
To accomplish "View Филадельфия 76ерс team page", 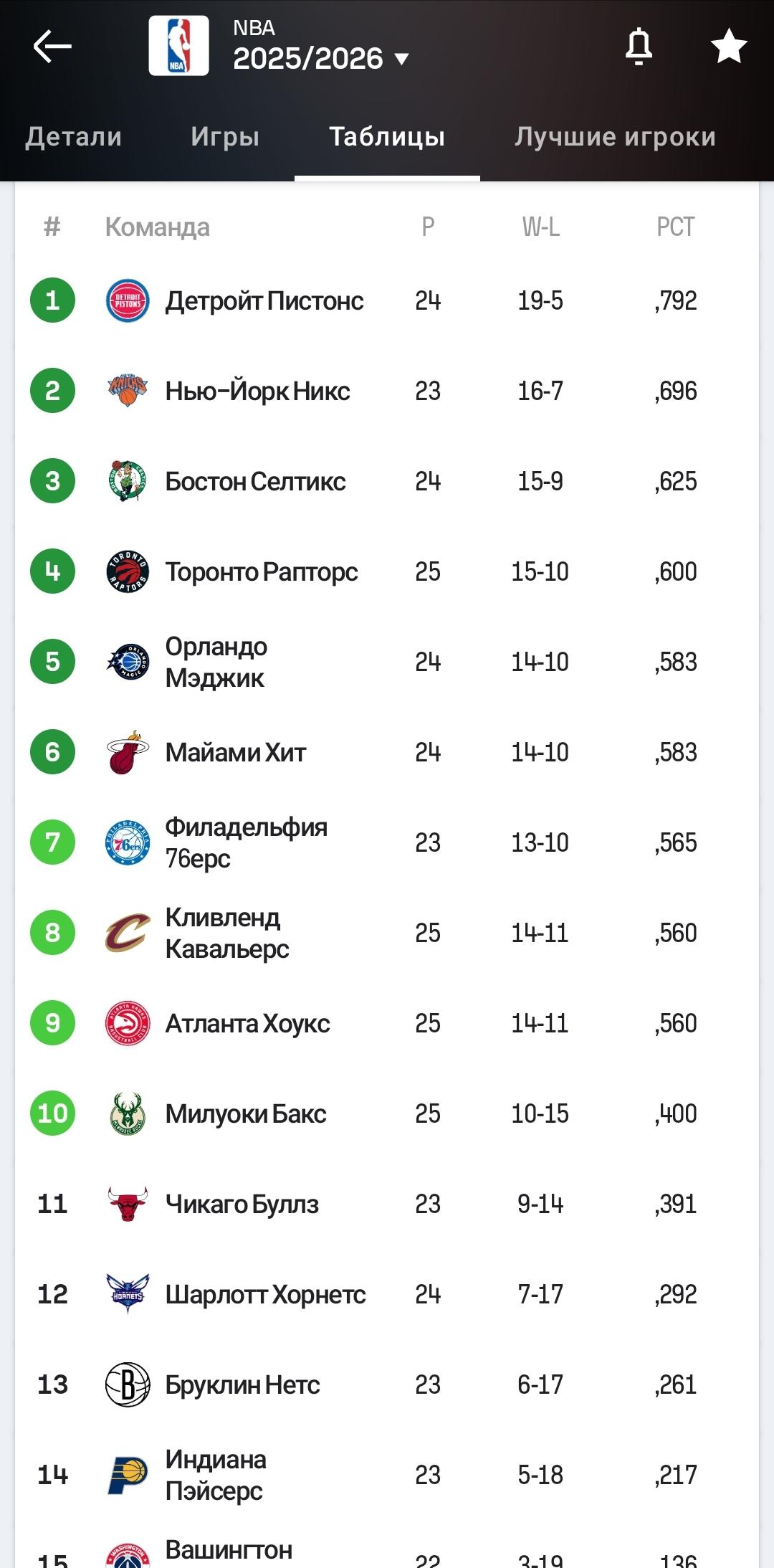I will (246, 842).
